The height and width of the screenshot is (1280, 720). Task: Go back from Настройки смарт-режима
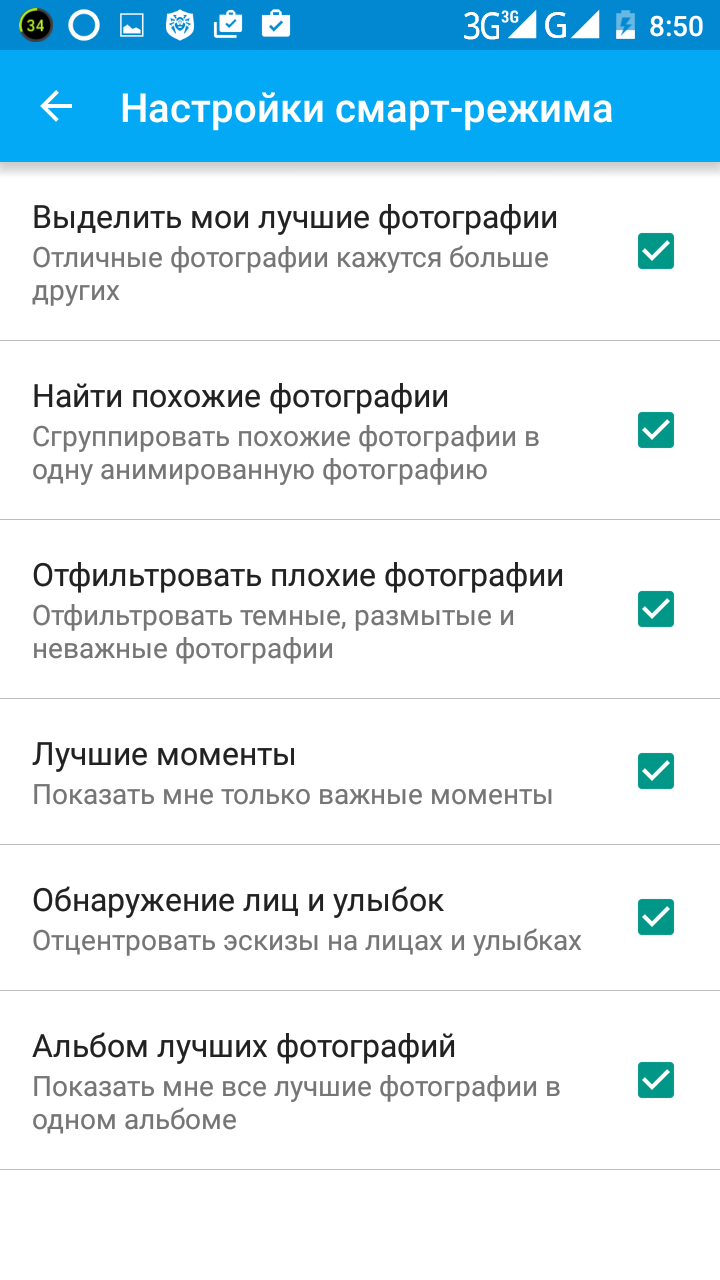coord(57,107)
